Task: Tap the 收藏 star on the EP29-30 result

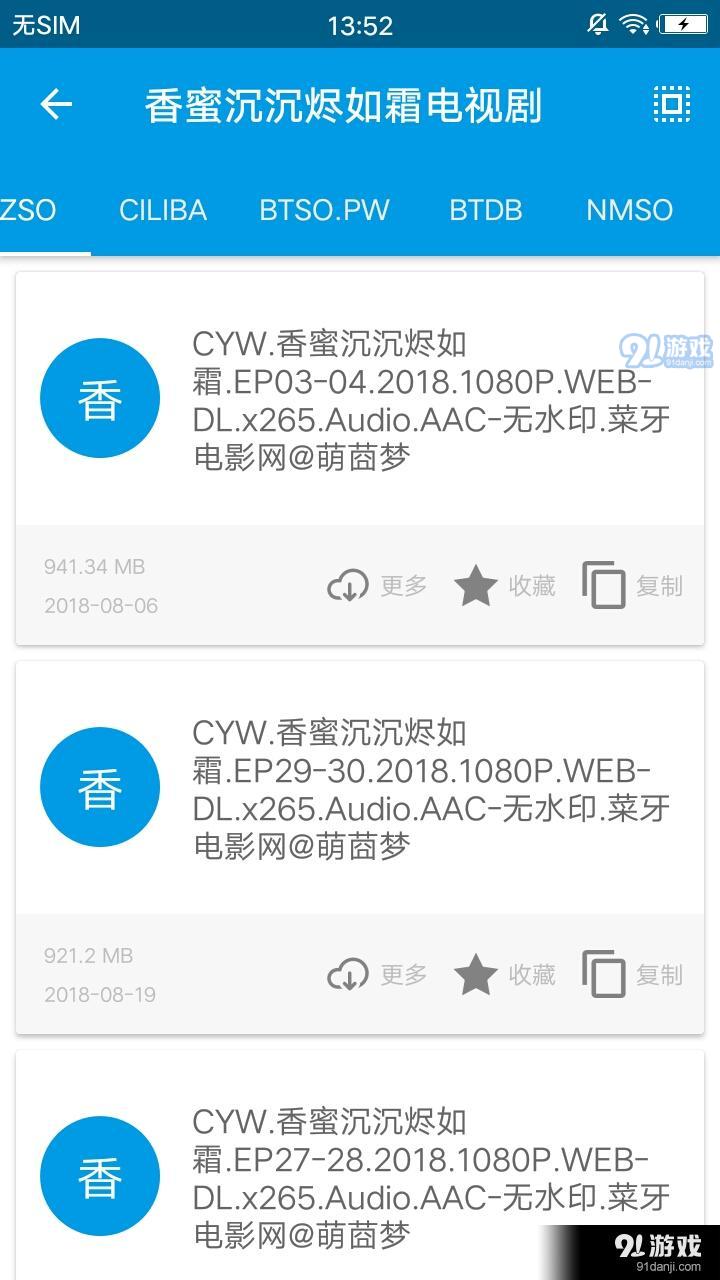Action: 477,974
